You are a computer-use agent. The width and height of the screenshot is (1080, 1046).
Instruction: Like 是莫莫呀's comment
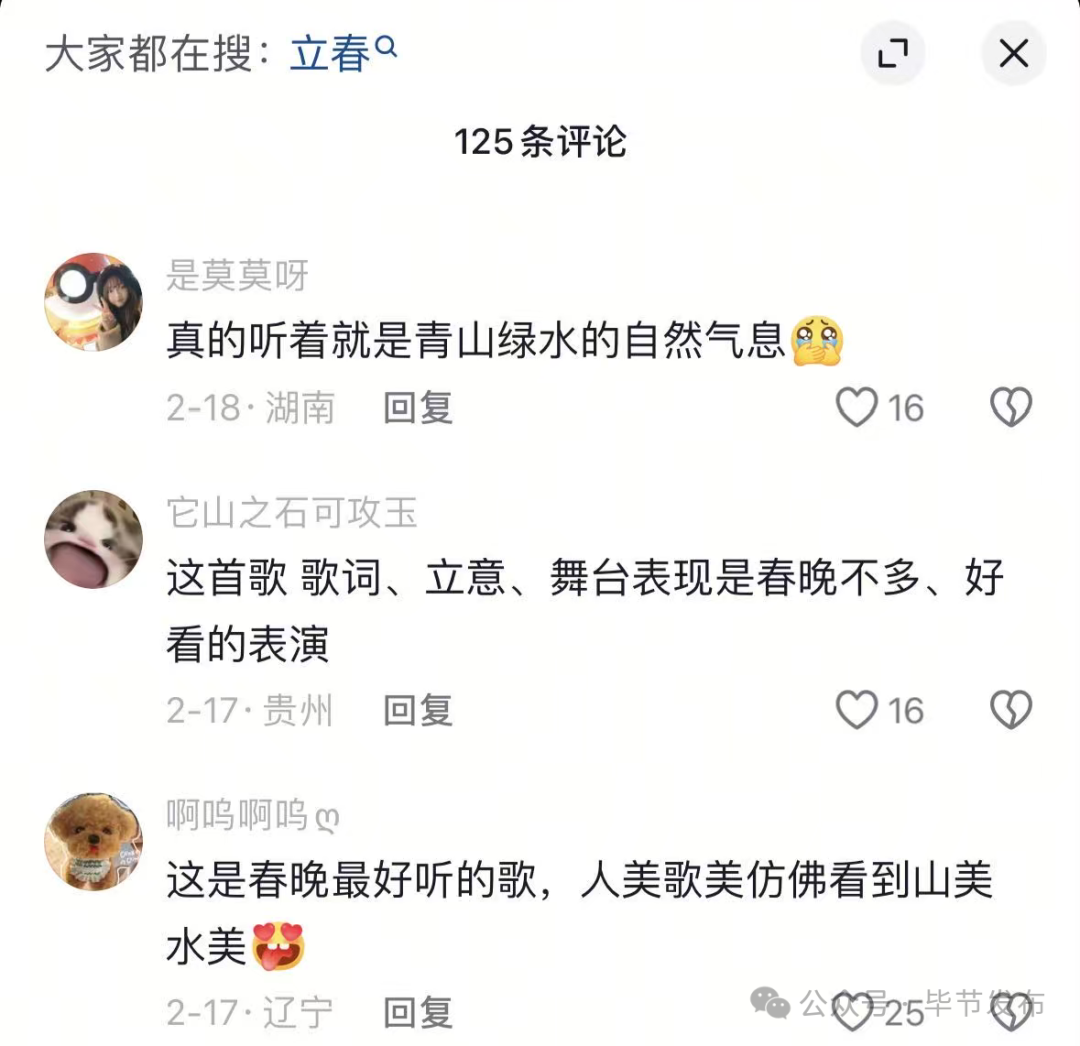coord(857,408)
